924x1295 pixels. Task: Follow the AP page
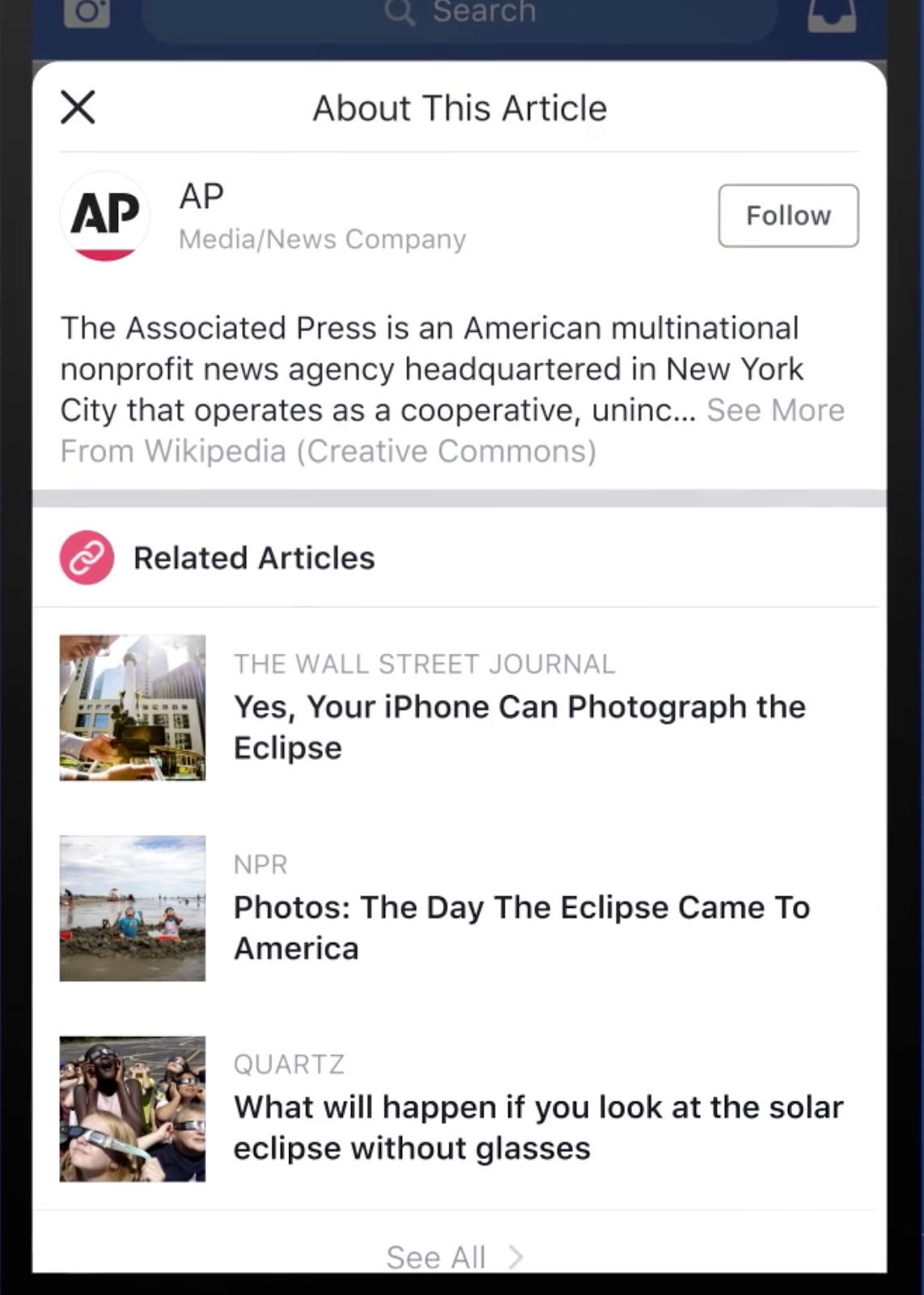787,215
